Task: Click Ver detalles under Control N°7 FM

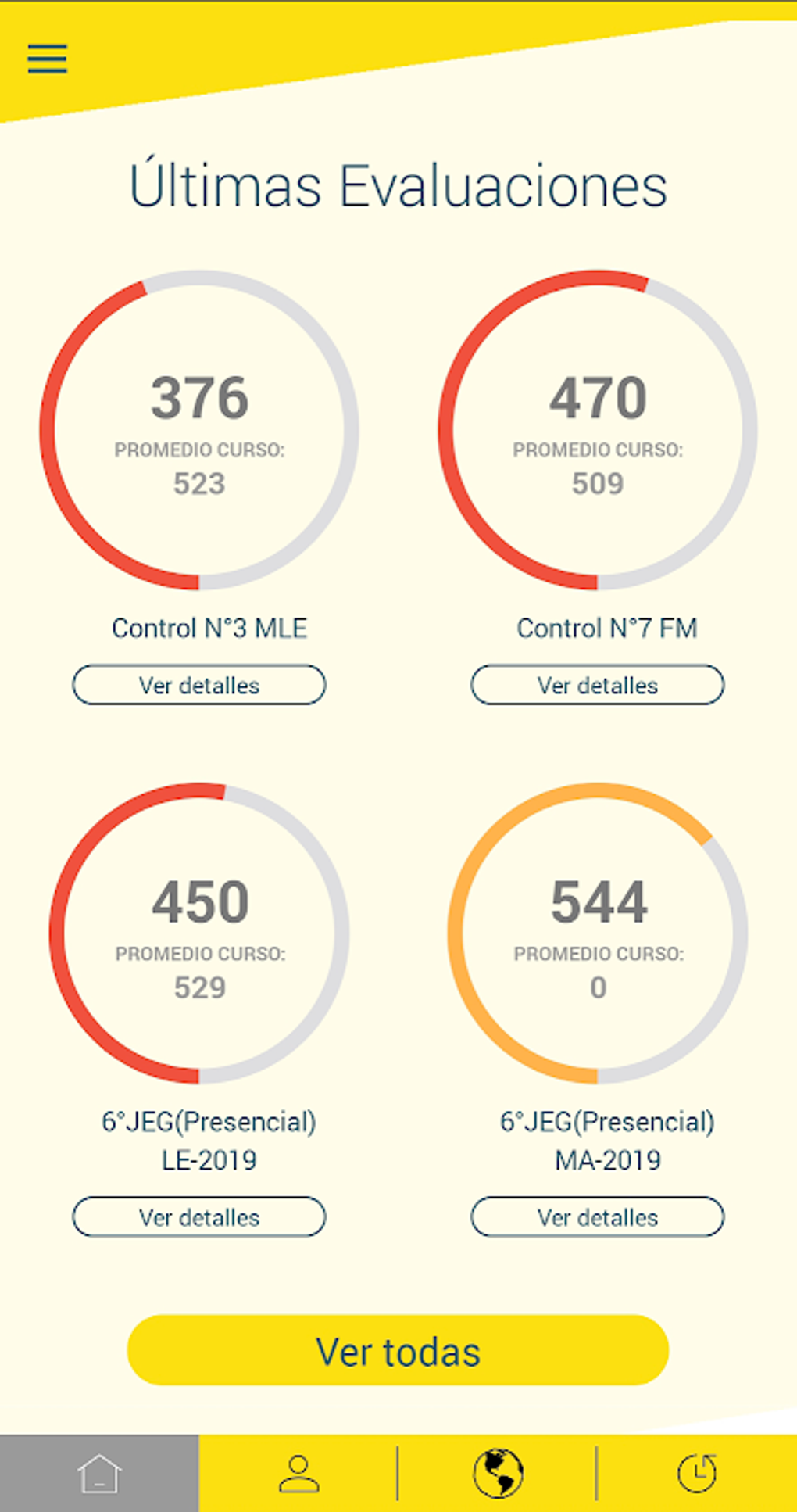Action: click(x=597, y=685)
